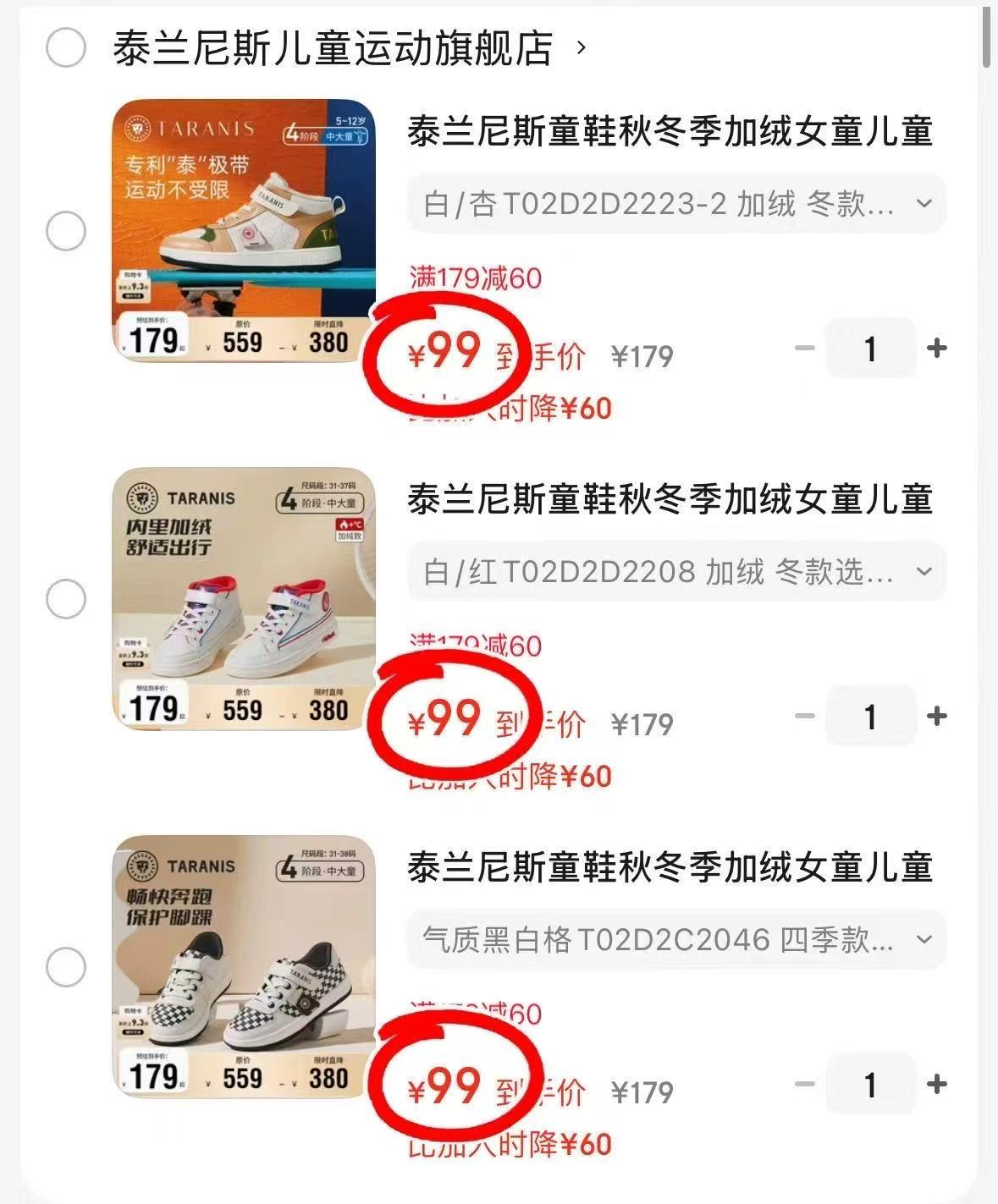Check the selection circle for the 白/红 shoes

(66, 599)
